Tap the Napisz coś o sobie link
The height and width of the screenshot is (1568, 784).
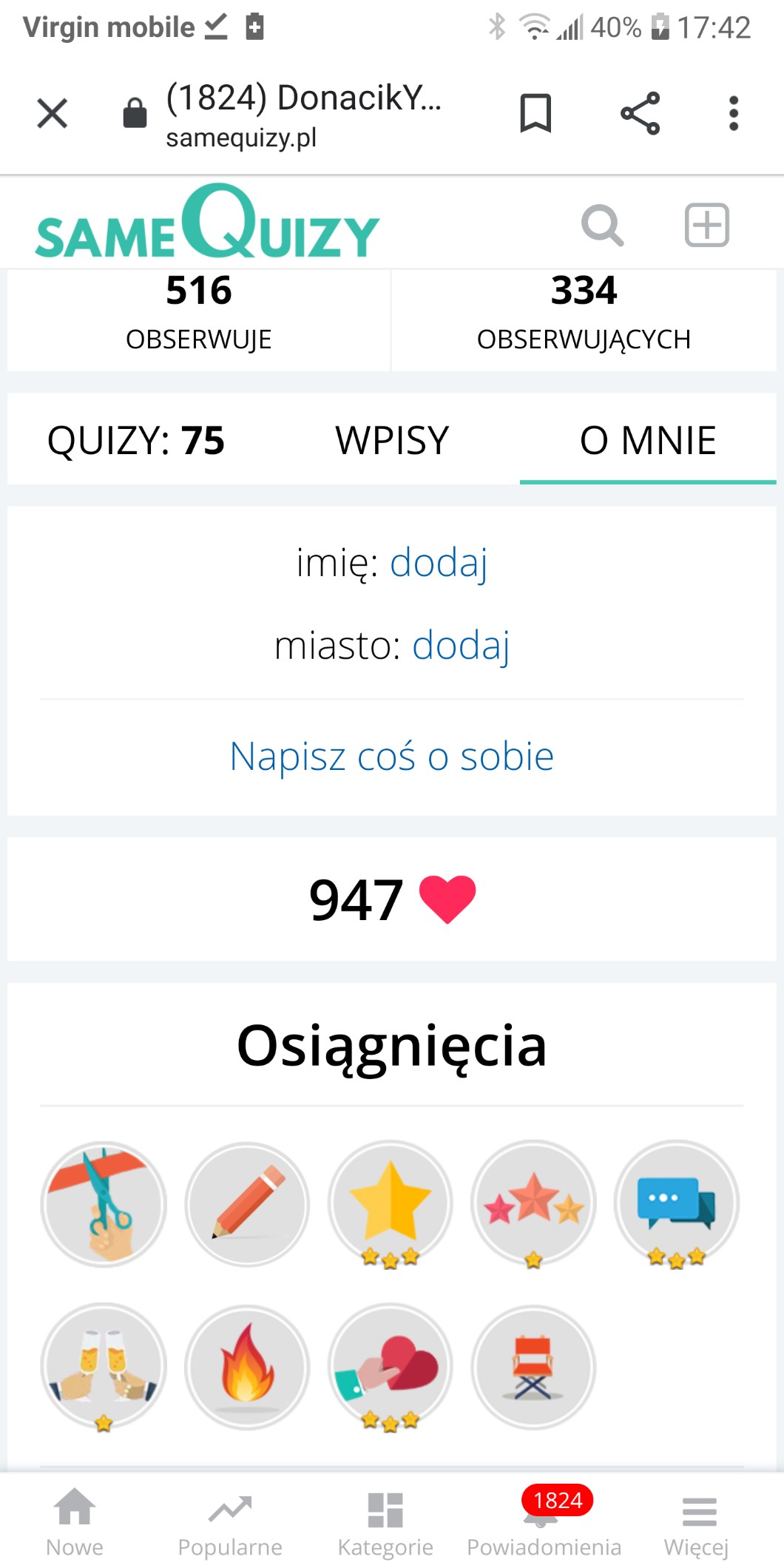point(392,757)
